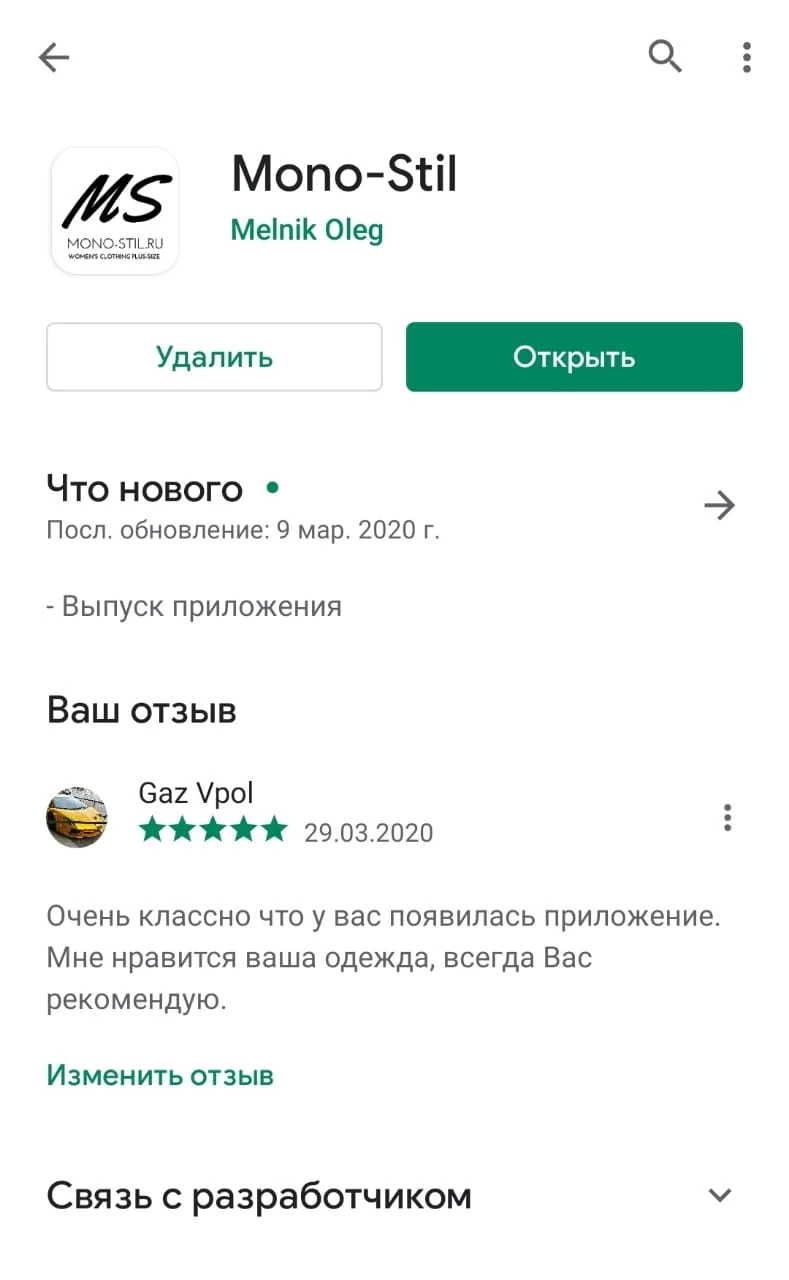Viewport: 789px width, 1280px height.
Task: Go back using the top arrow
Action: click(54, 58)
